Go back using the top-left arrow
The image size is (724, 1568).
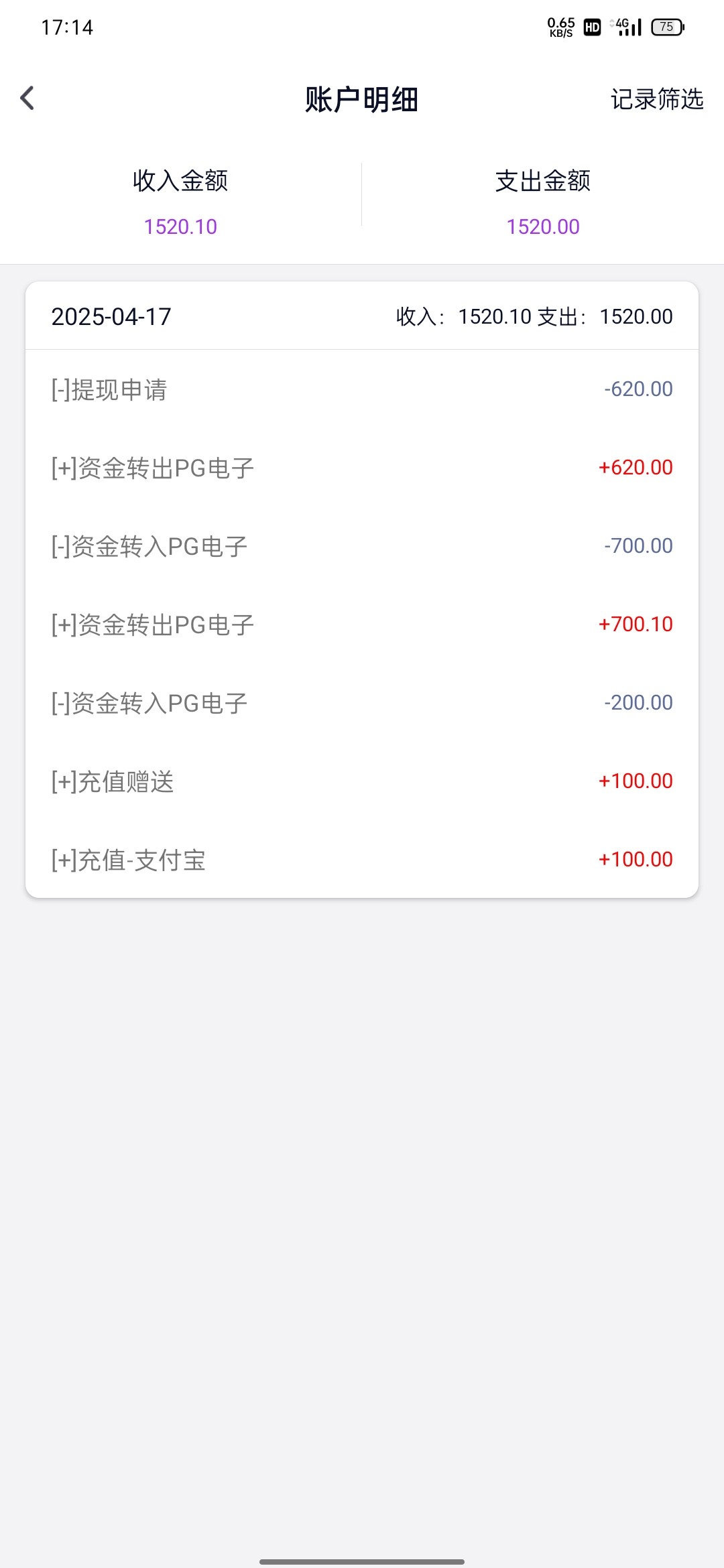tap(27, 99)
